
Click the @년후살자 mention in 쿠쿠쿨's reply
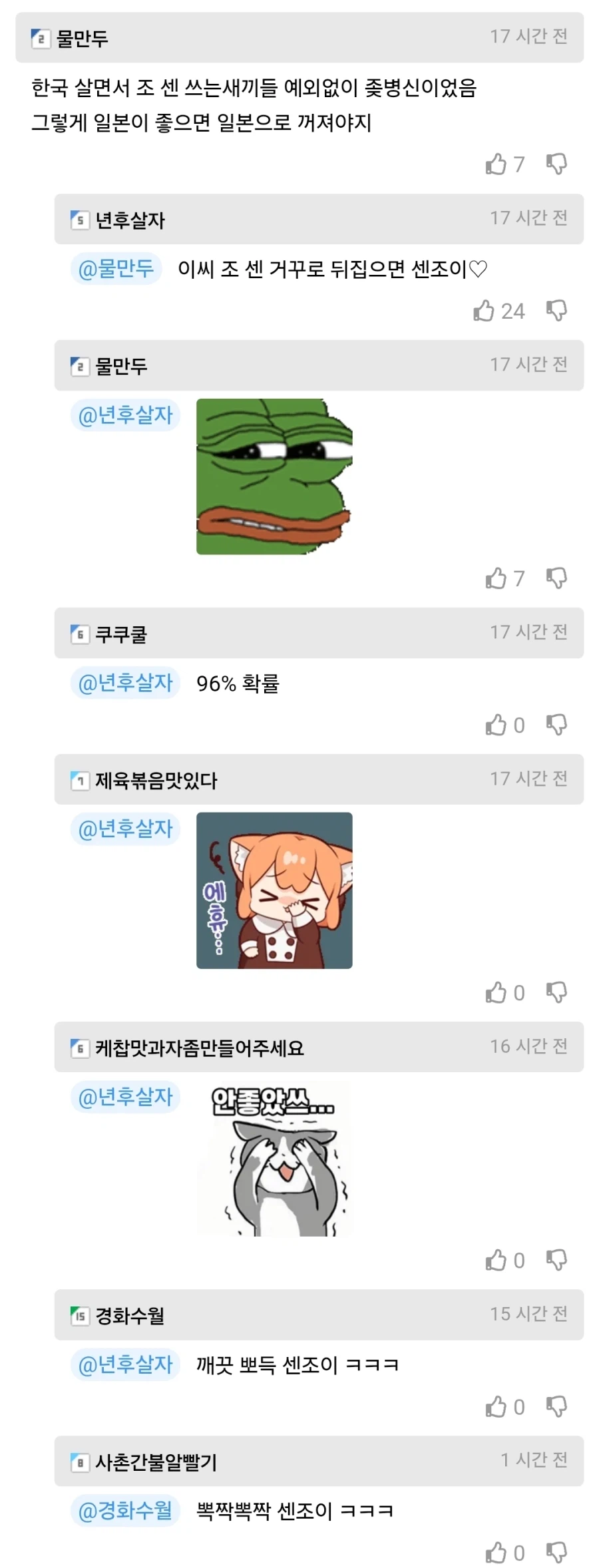pyautogui.click(x=126, y=681)
